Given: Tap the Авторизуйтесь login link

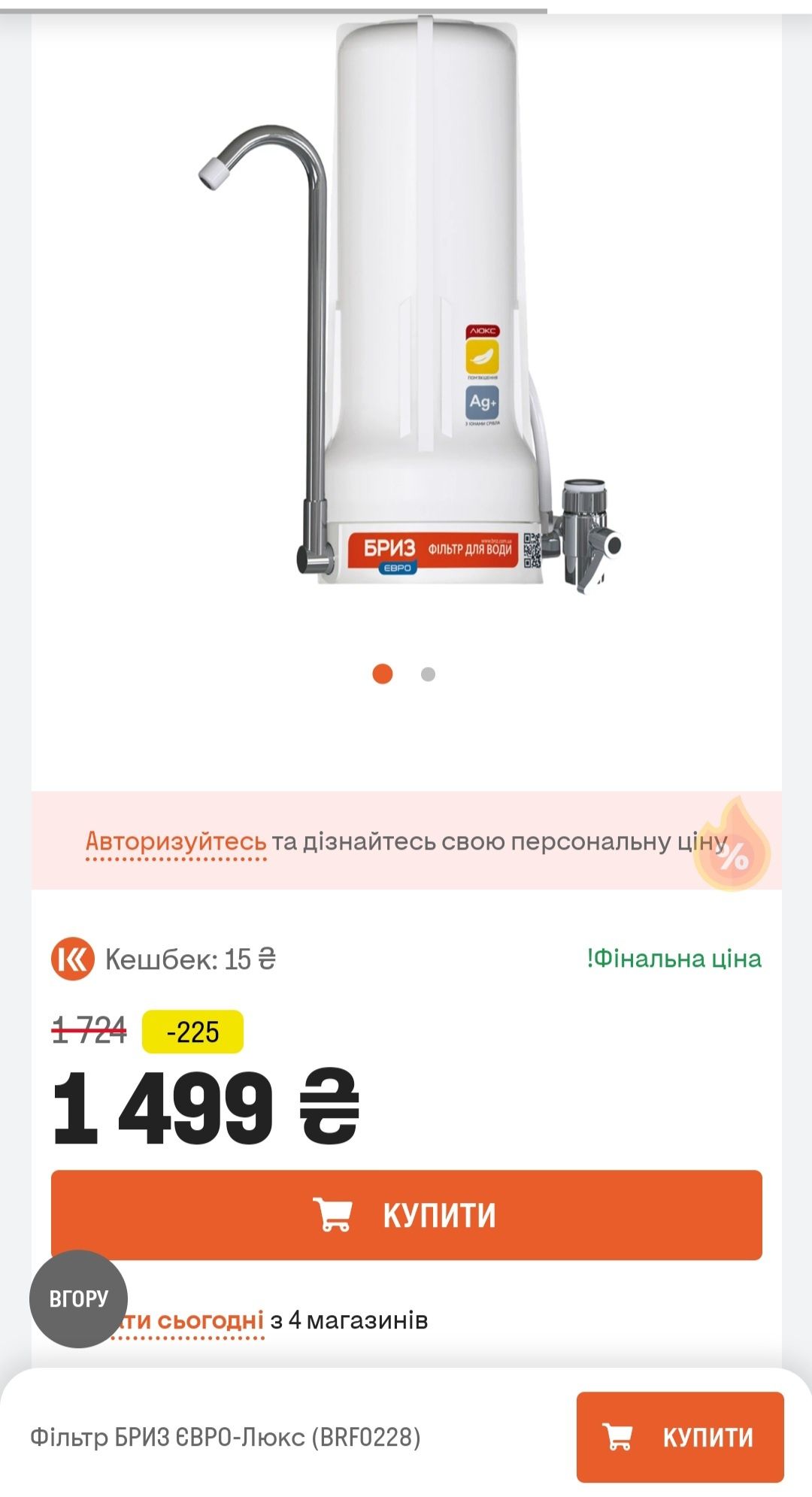Looking at the screenshot, I should [x=176, y=841].
